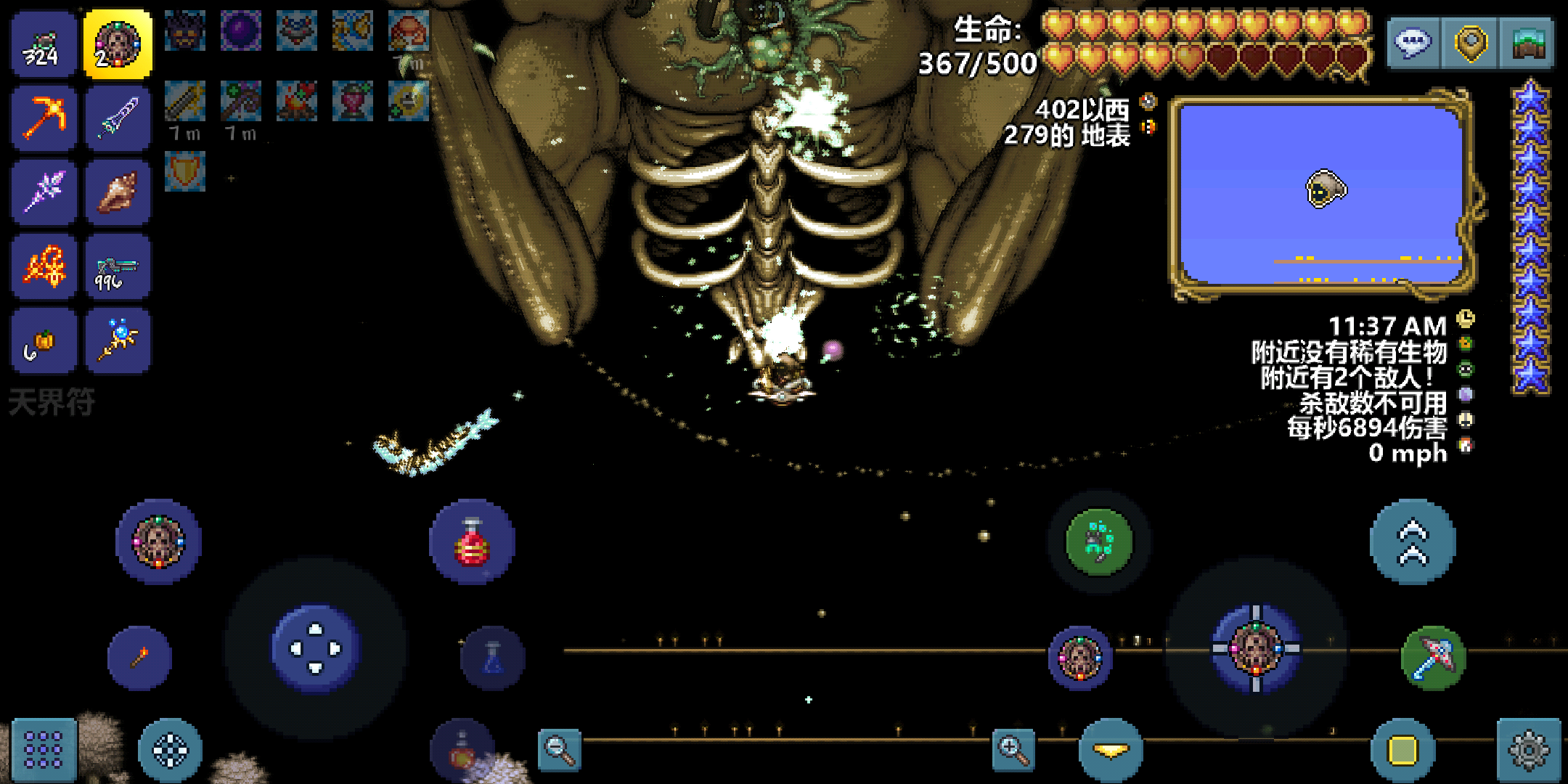
Task: Tap the umbrella pickaxe smart-tool button
Action: pyautogui.click(x=1433, y=658)
